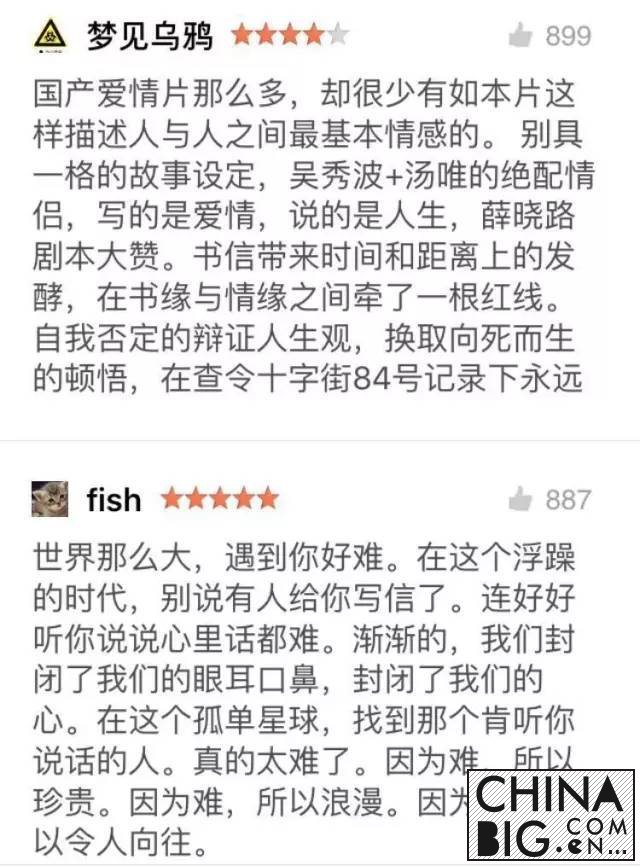
Task: Open fish's user profile
Action: click(113, 499)
